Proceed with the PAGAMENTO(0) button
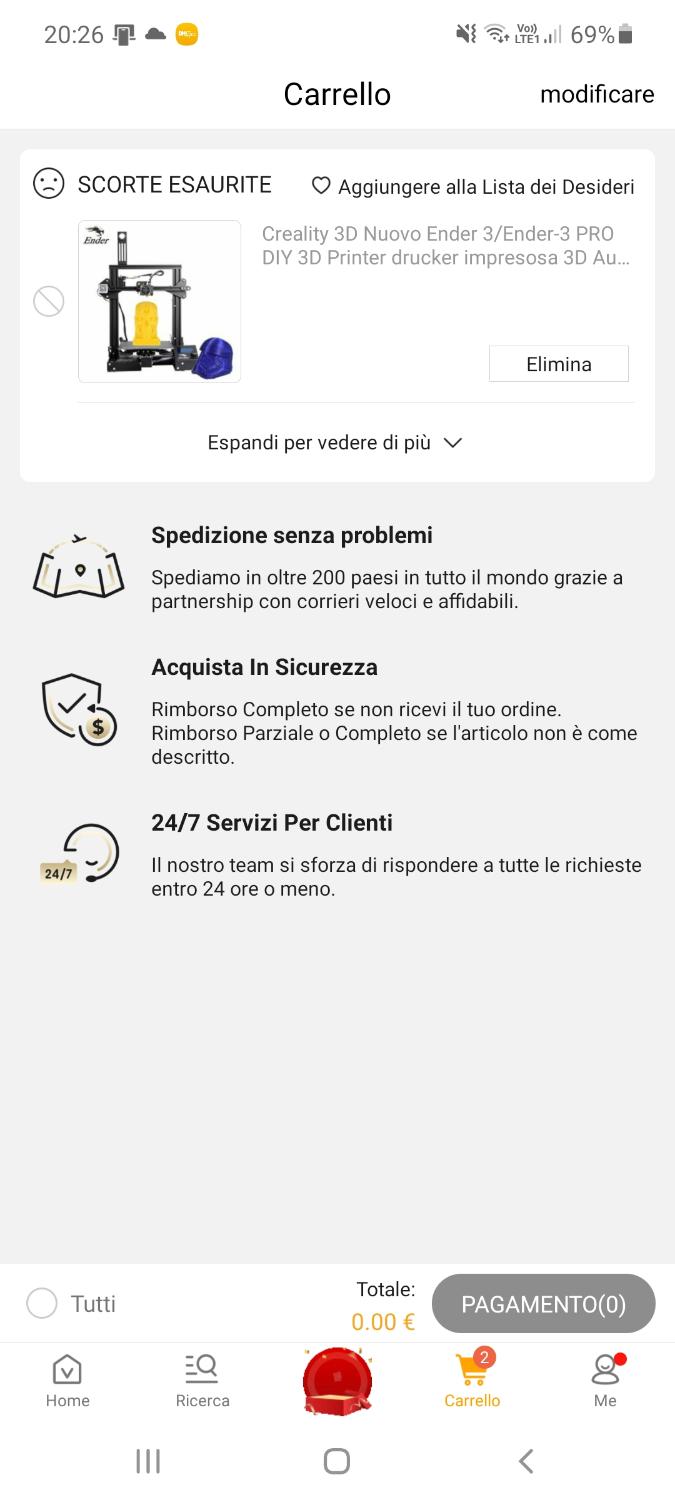This screenshot has height=1500, width=675. [543, 1304]
